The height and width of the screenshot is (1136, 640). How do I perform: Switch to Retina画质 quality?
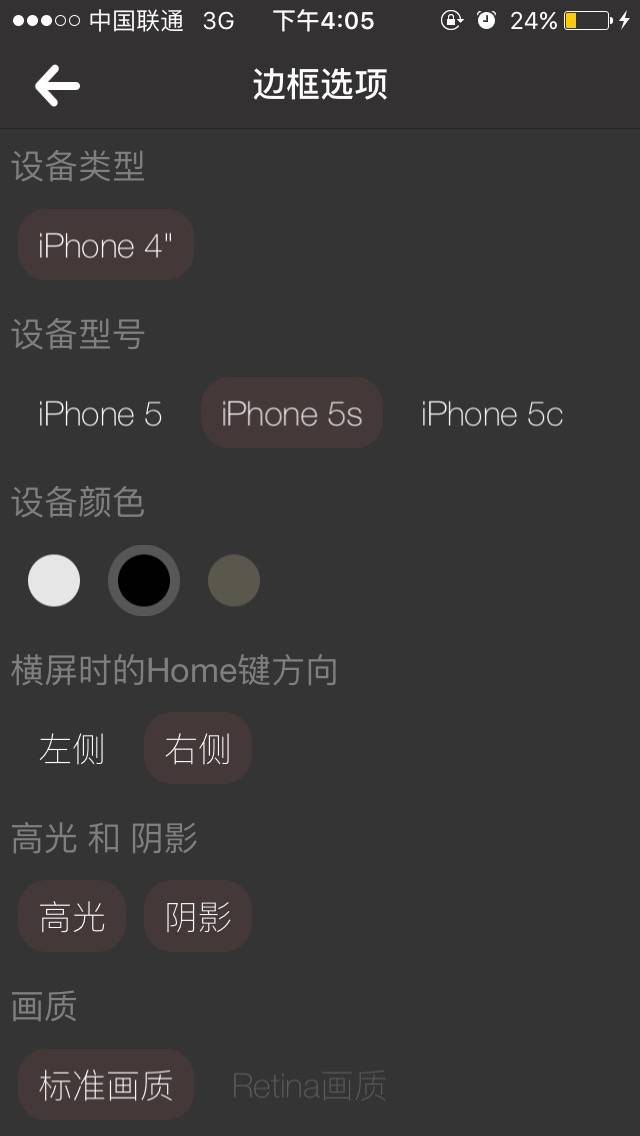pyautogui.click(x=309, y=1085)
